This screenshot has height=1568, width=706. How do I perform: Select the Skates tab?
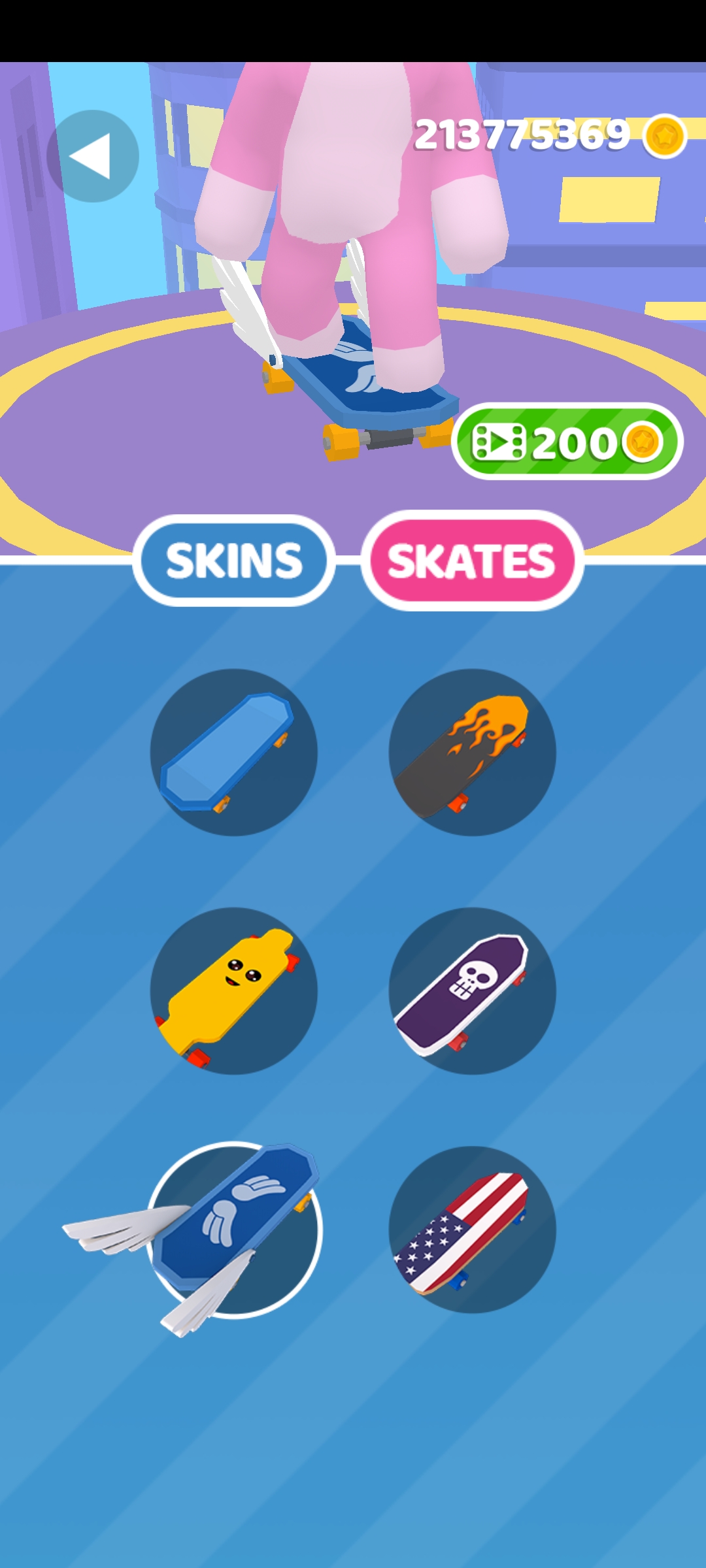472,561
